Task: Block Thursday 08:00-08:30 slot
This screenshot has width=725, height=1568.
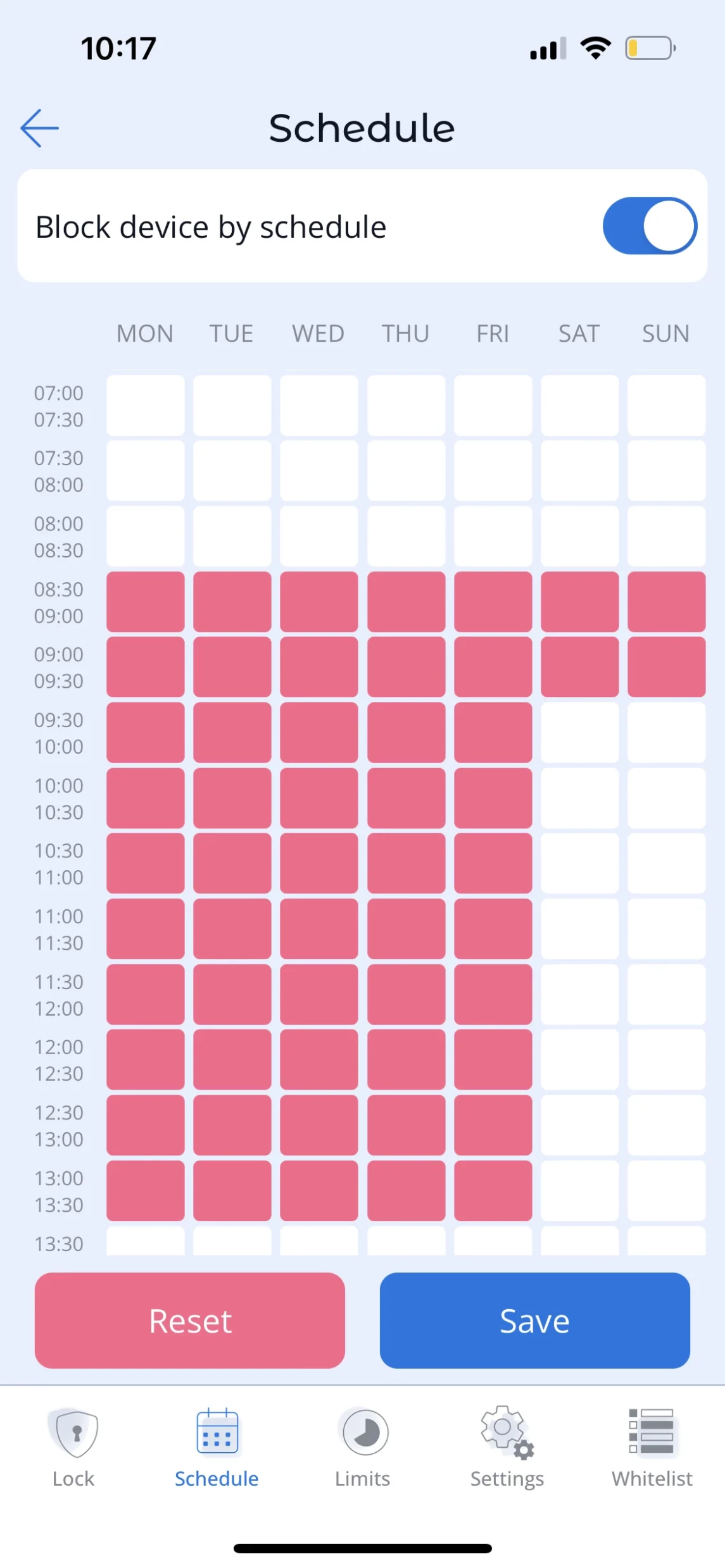Action: coord(406,536)
